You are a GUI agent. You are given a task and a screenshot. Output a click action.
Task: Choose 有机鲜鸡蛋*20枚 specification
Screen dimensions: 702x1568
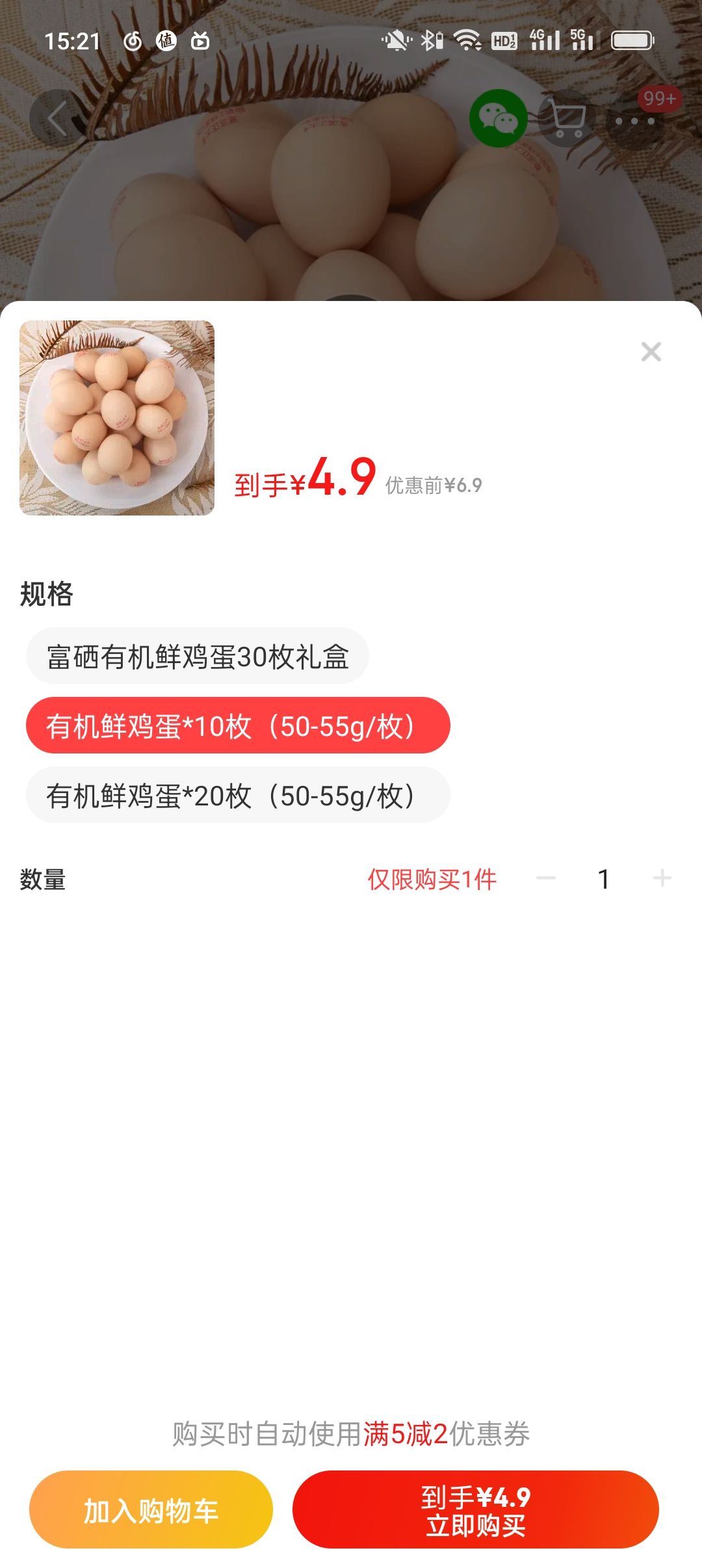pos(238,795)
